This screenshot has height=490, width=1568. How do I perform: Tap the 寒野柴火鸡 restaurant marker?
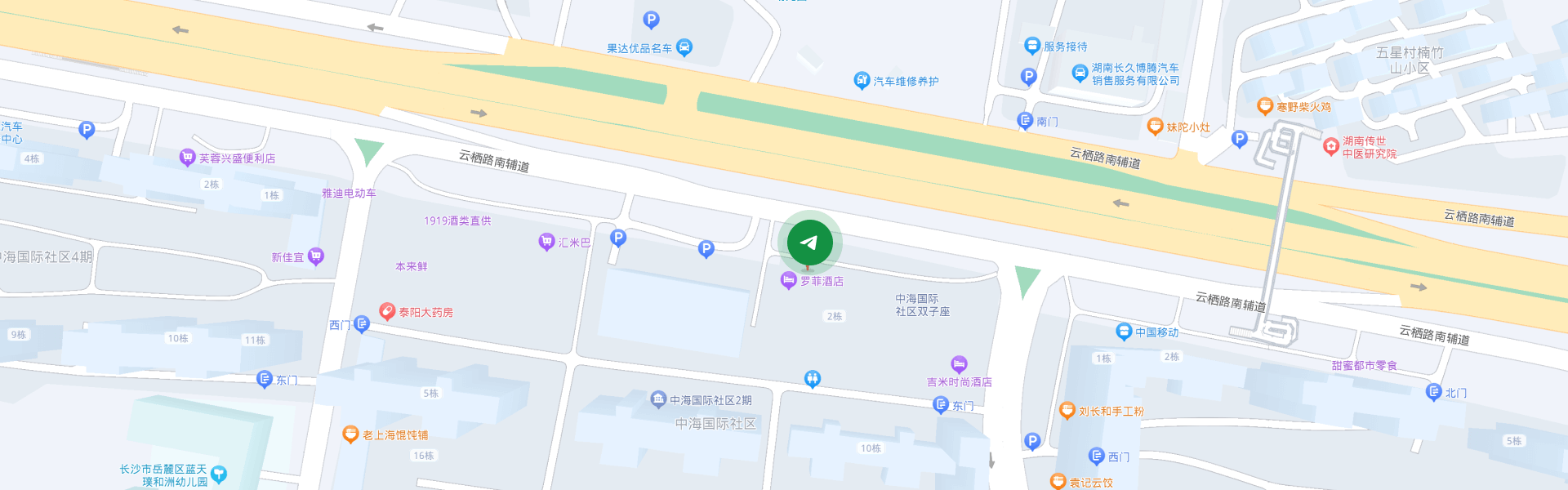pos(1264,106)
